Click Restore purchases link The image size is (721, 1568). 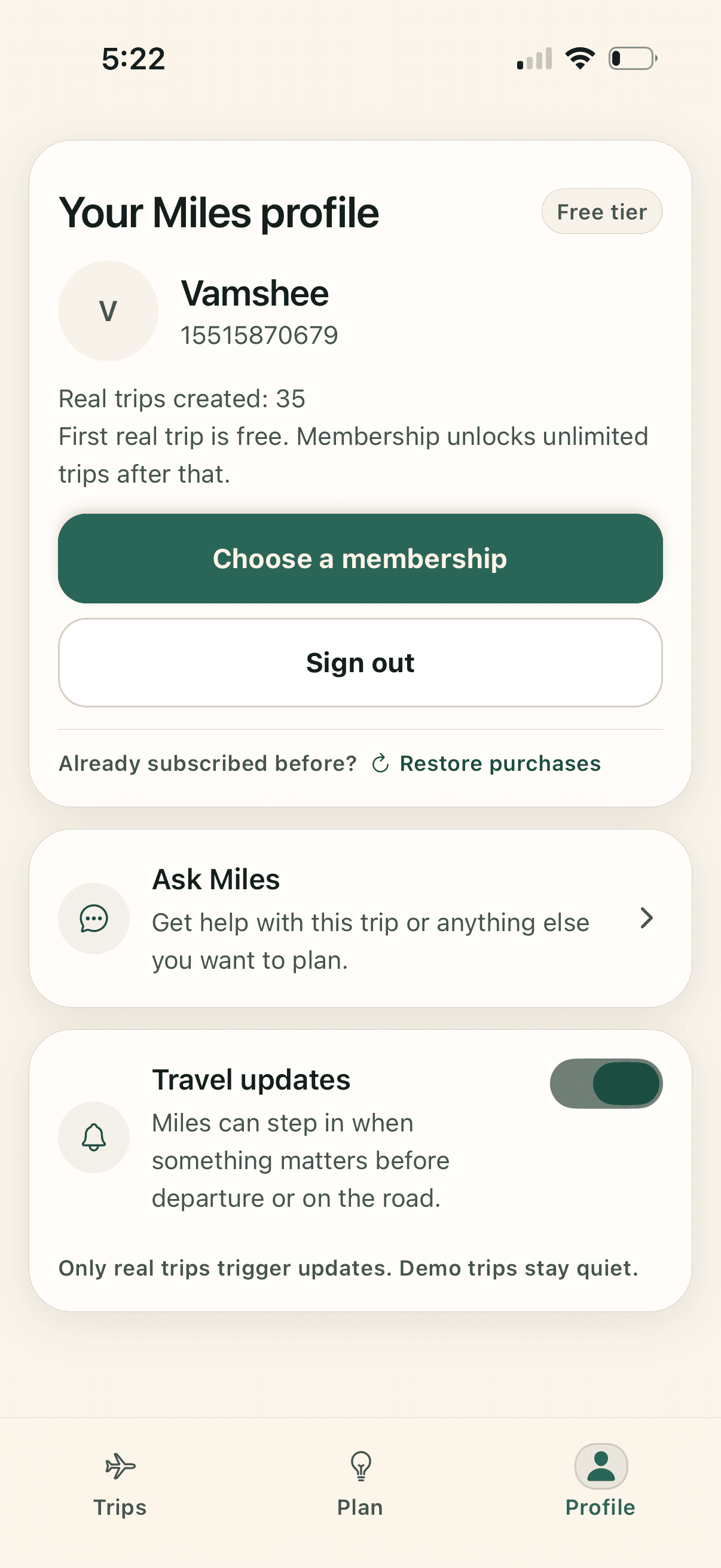click(500, 762)
